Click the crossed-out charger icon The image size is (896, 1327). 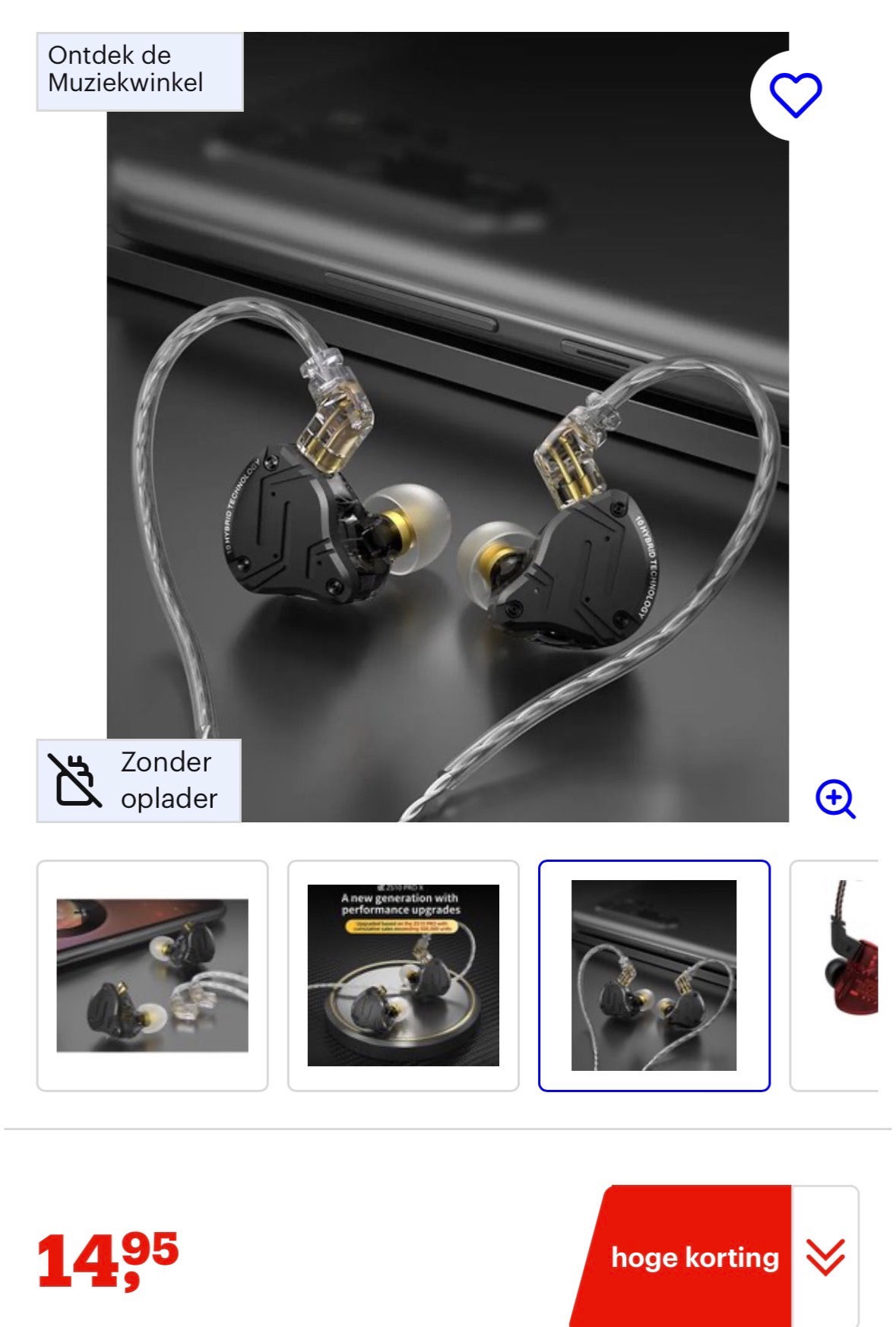click(x=77, y=780)
